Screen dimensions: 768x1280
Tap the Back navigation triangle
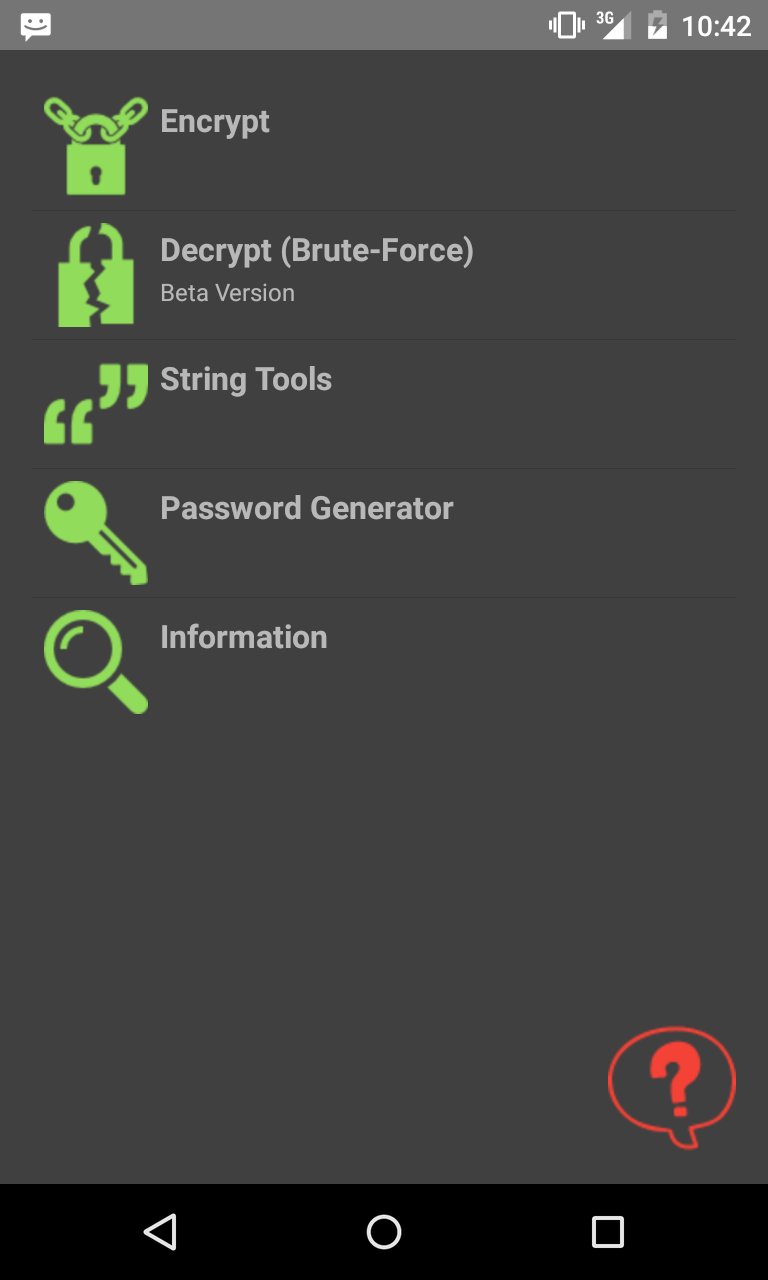[161, 1232]
